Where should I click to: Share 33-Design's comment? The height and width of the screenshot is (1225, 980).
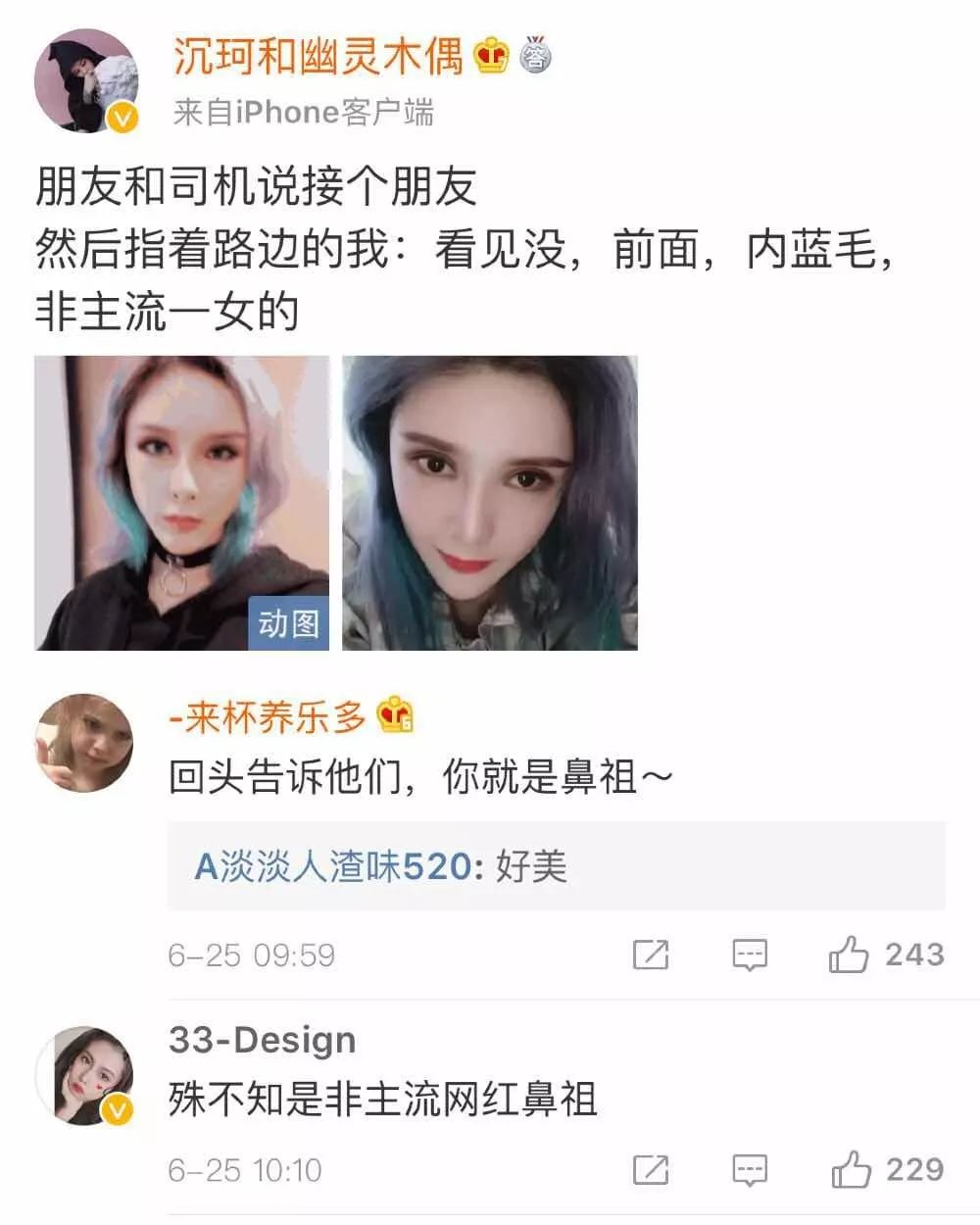point(651,1169)
